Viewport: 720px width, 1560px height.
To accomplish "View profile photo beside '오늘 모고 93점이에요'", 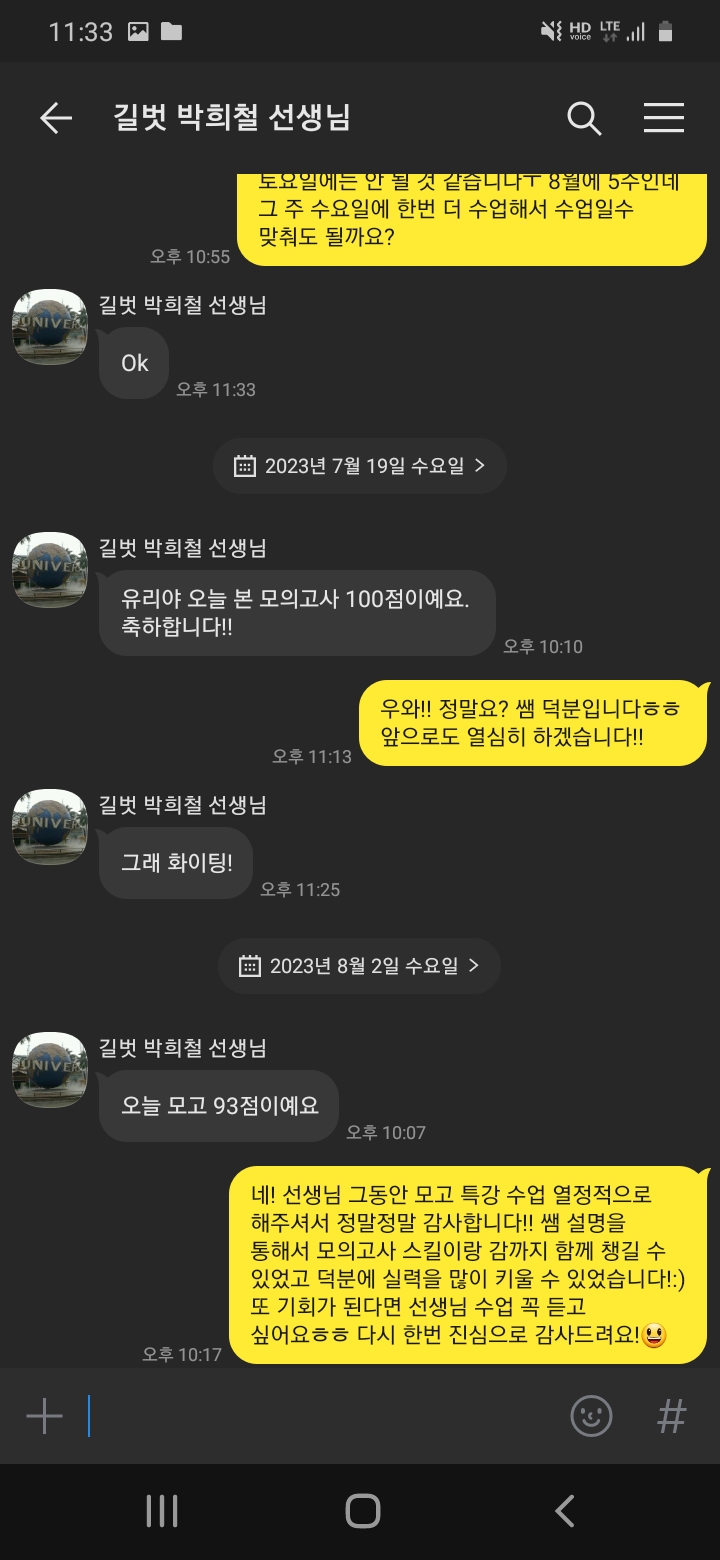I will [x=50, y=1069].
